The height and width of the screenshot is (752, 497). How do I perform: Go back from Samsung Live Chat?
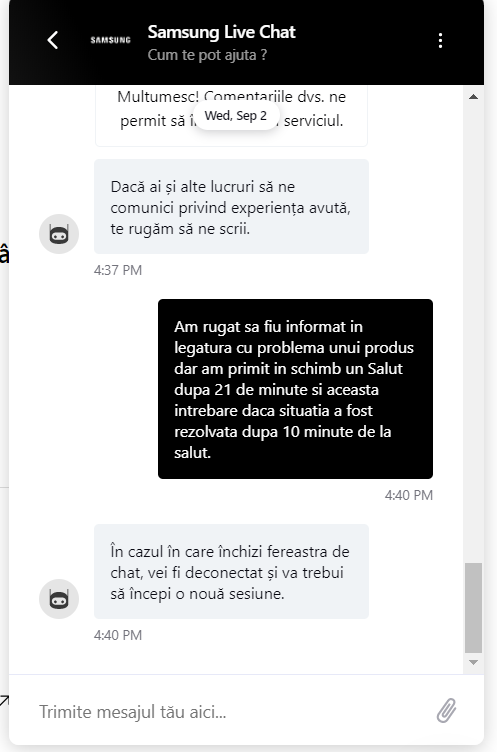point(53,40)
